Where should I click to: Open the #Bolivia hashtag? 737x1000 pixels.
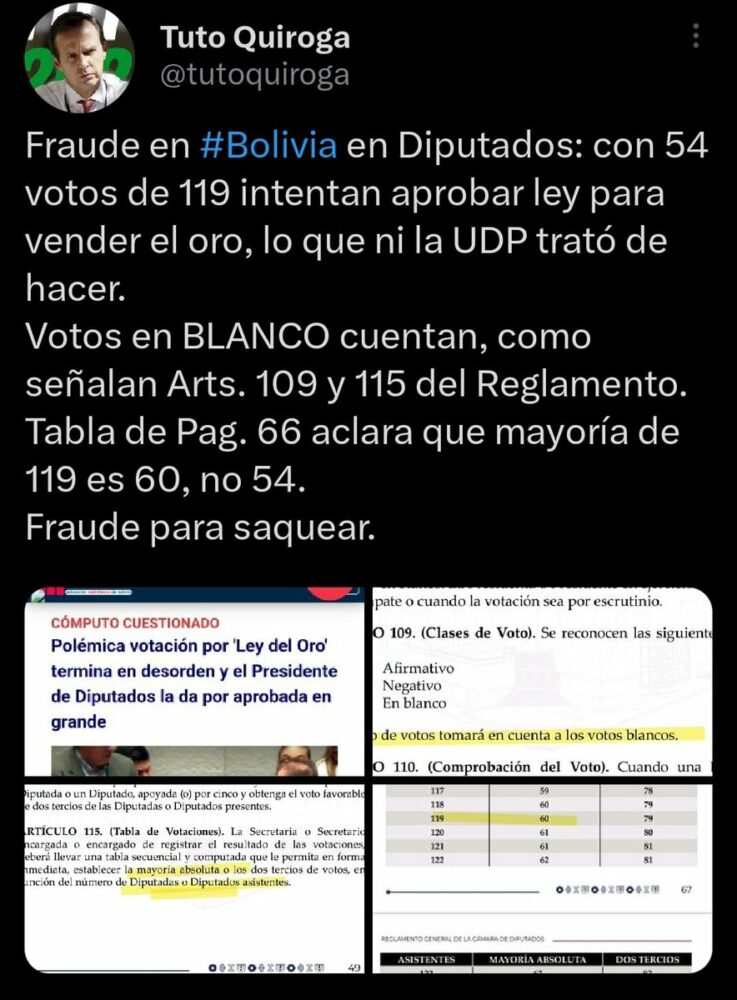(x=268, y=145)
